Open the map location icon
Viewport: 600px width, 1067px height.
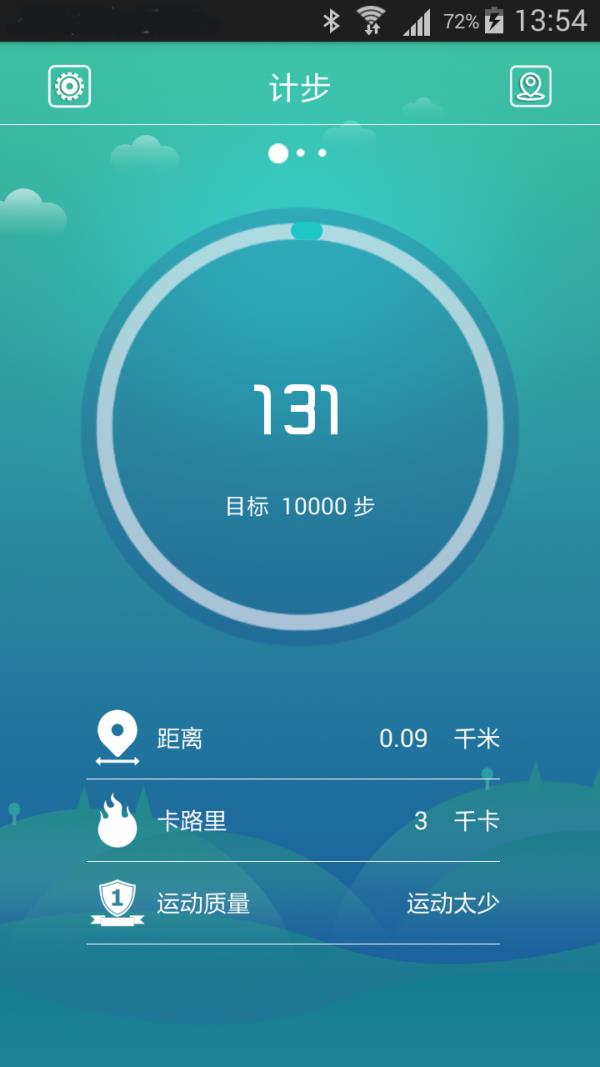(x=531, y=86)
